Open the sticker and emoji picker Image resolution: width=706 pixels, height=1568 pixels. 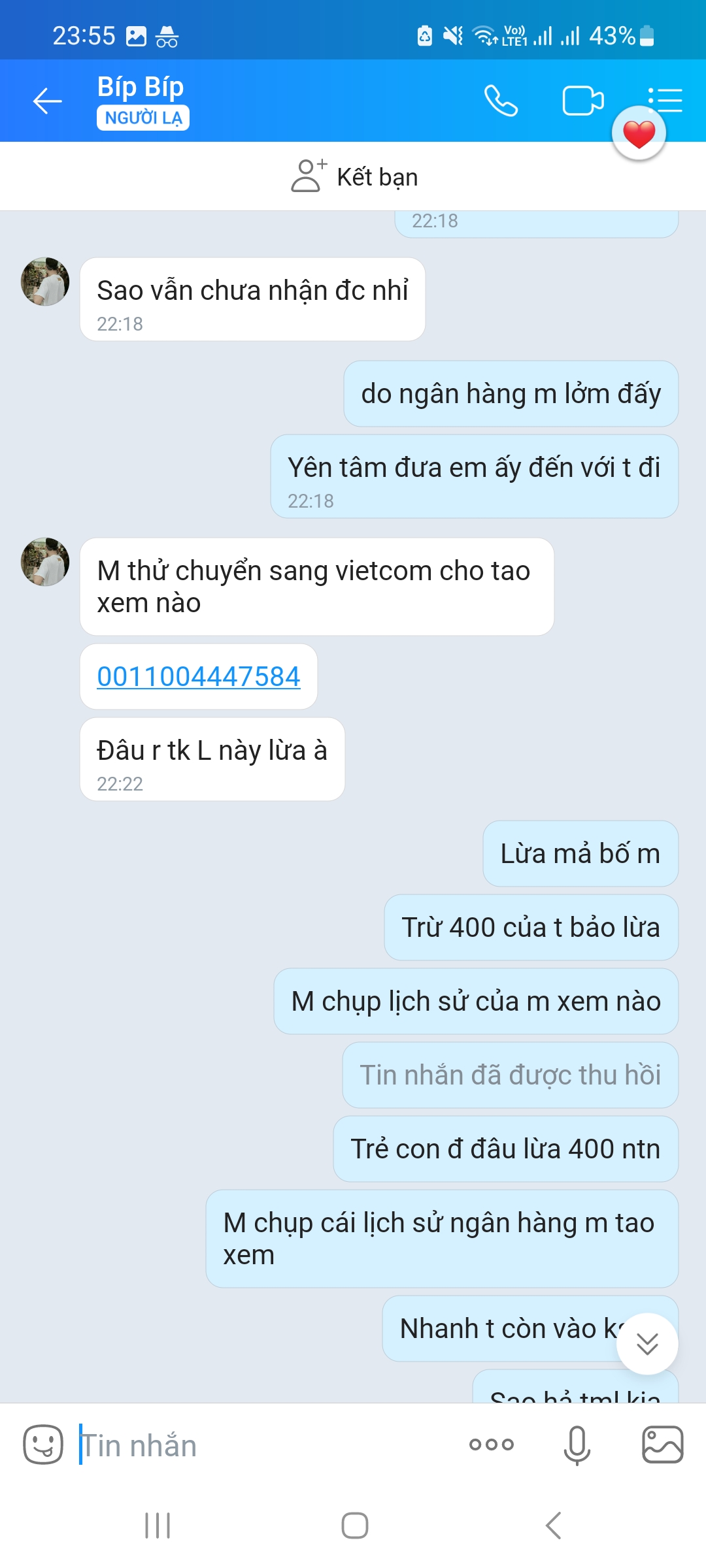click(43, 1445)
